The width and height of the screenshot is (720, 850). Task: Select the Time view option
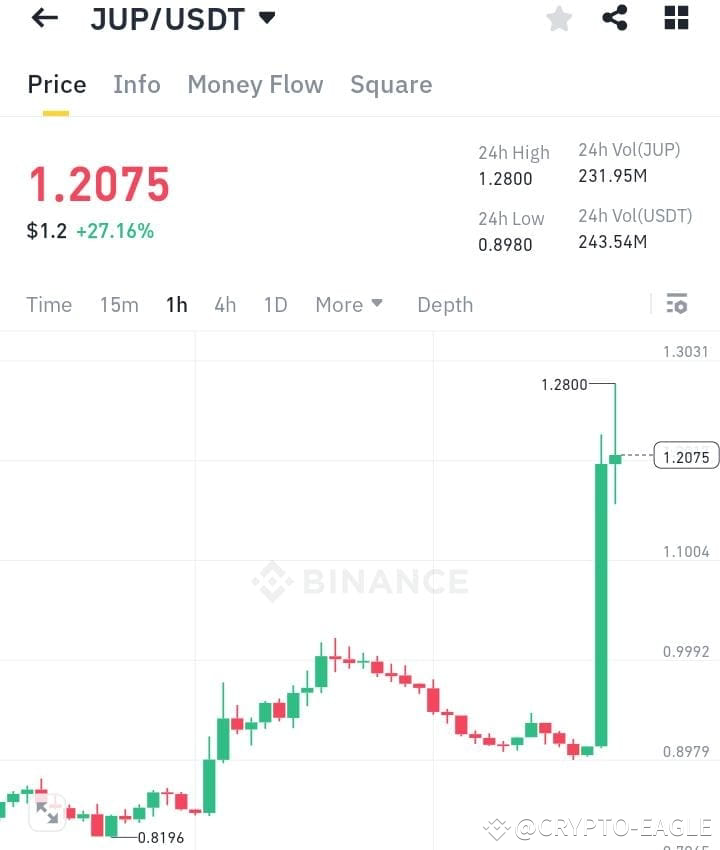[x=49, y=305]
